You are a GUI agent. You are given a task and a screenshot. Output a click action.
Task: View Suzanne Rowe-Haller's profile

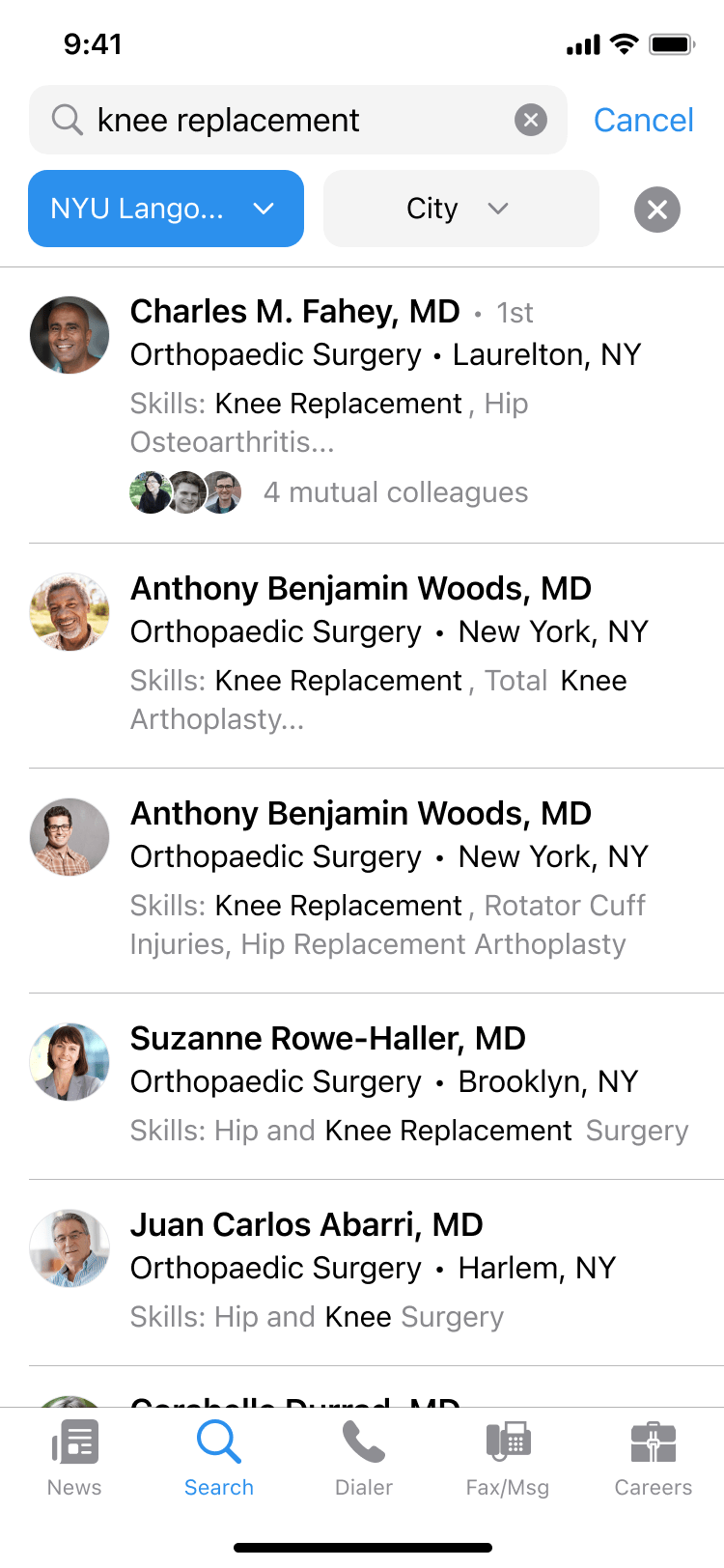[376, 1087]
